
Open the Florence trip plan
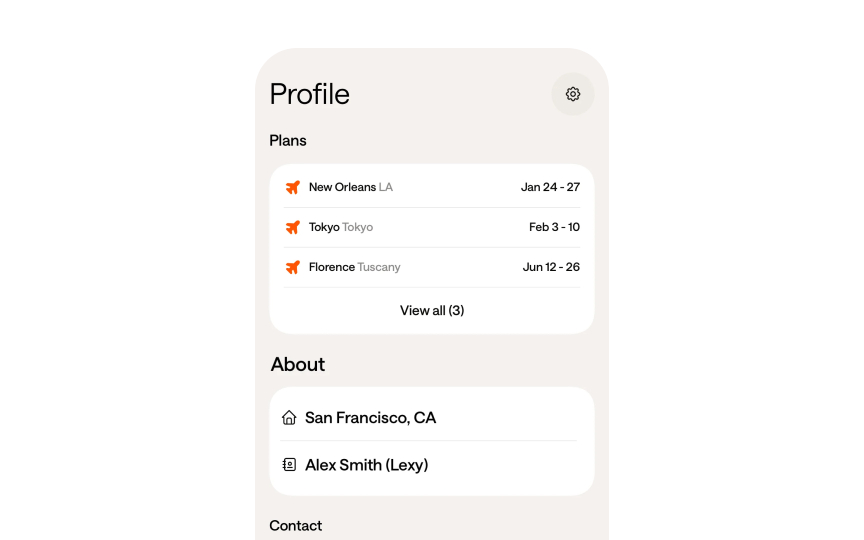coord(431,267)
